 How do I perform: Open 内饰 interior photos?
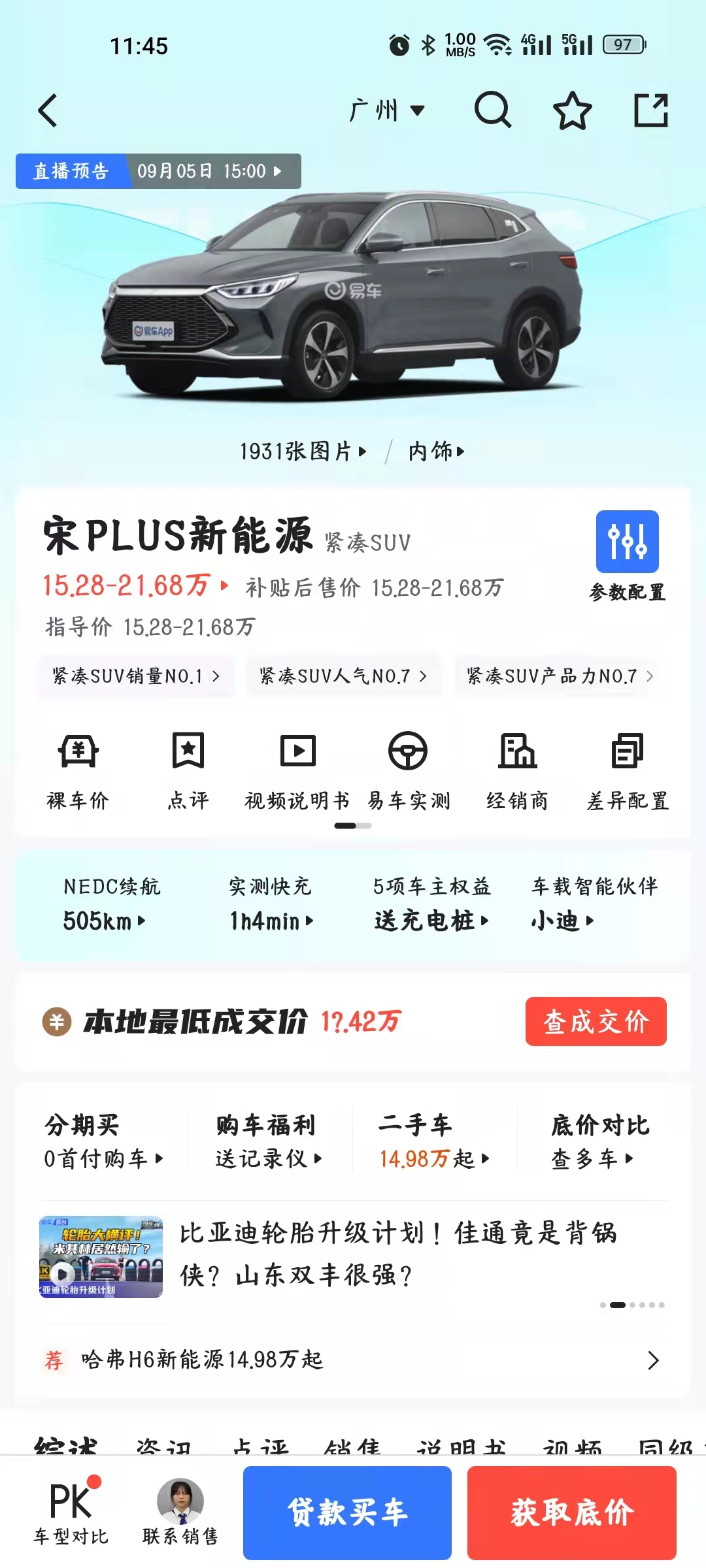(x=436, y=451)
